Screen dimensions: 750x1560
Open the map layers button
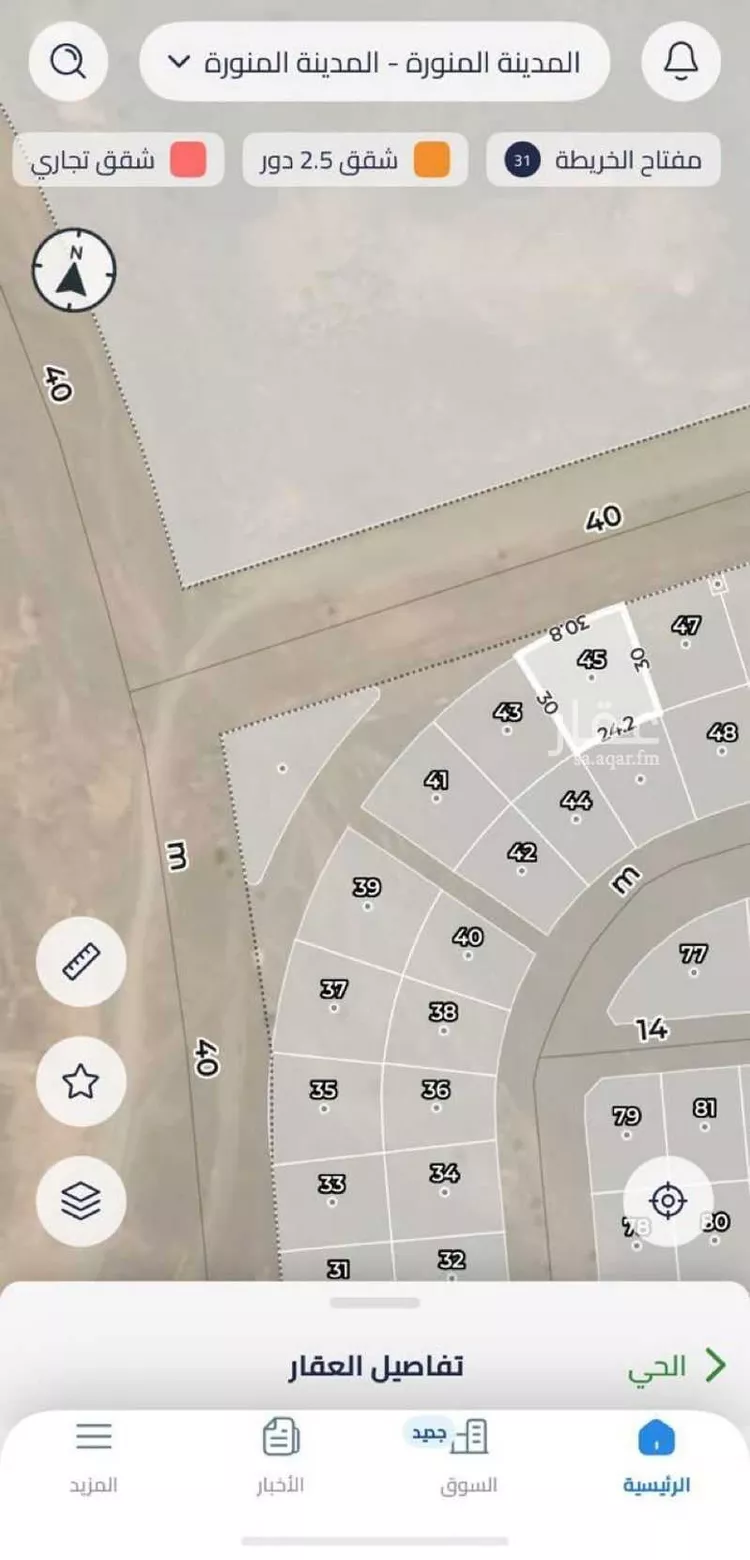[x=80, y=1201]
